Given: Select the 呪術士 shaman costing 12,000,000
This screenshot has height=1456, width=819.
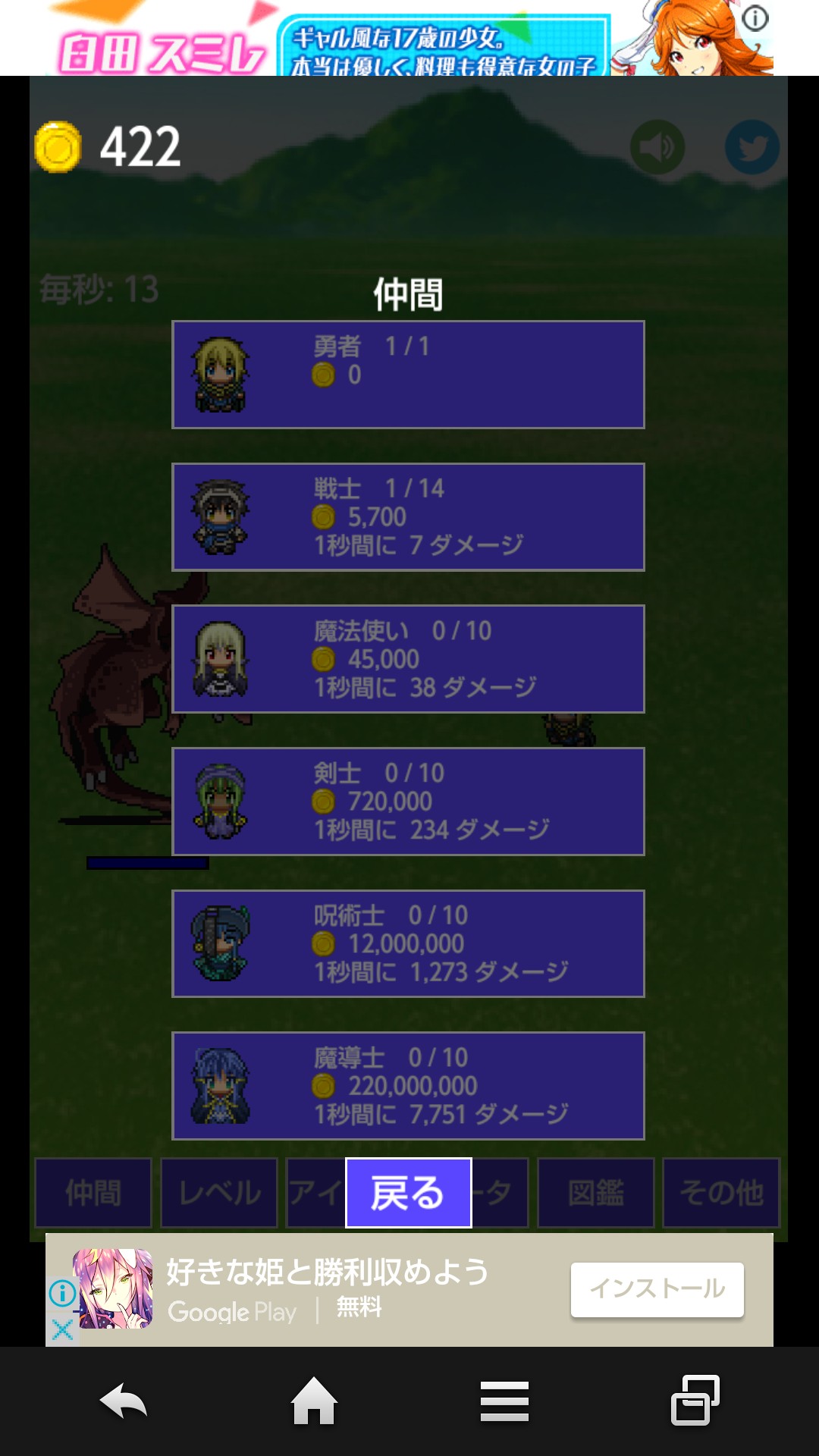Looking at the screenshot, I should coord(408,943).
